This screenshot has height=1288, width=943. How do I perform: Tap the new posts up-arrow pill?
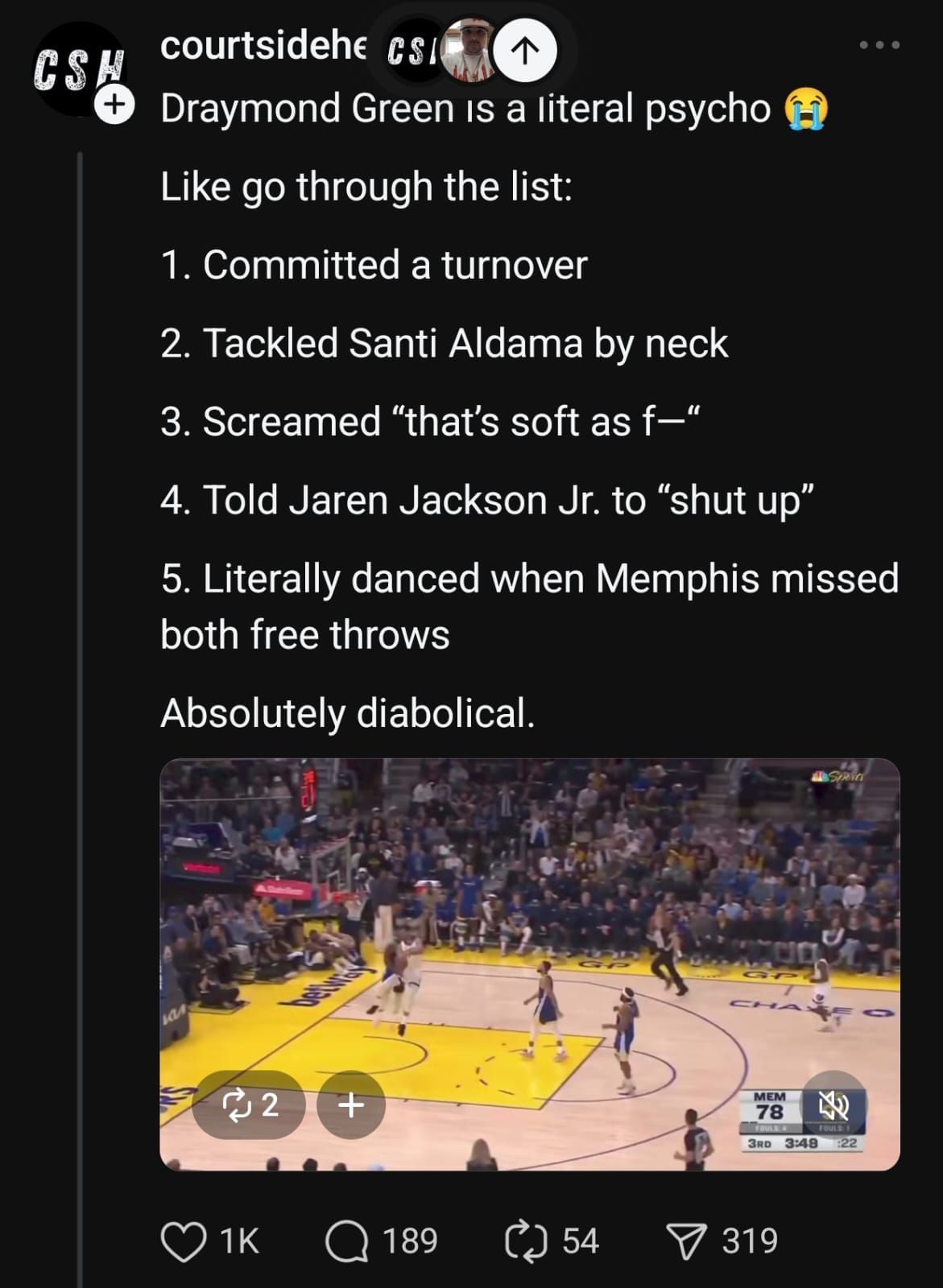(x=525, y=52)
